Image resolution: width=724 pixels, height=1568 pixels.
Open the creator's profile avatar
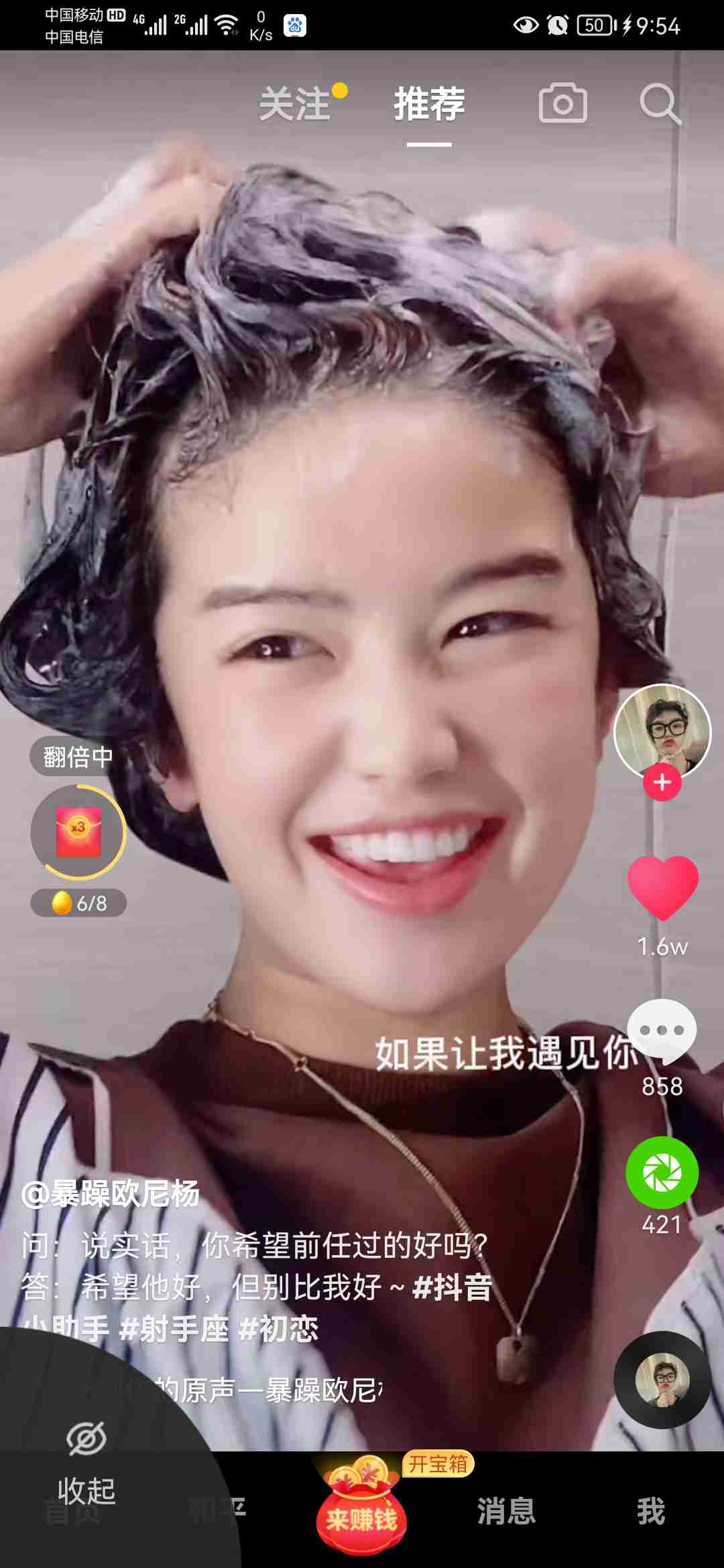coord(662,730)
